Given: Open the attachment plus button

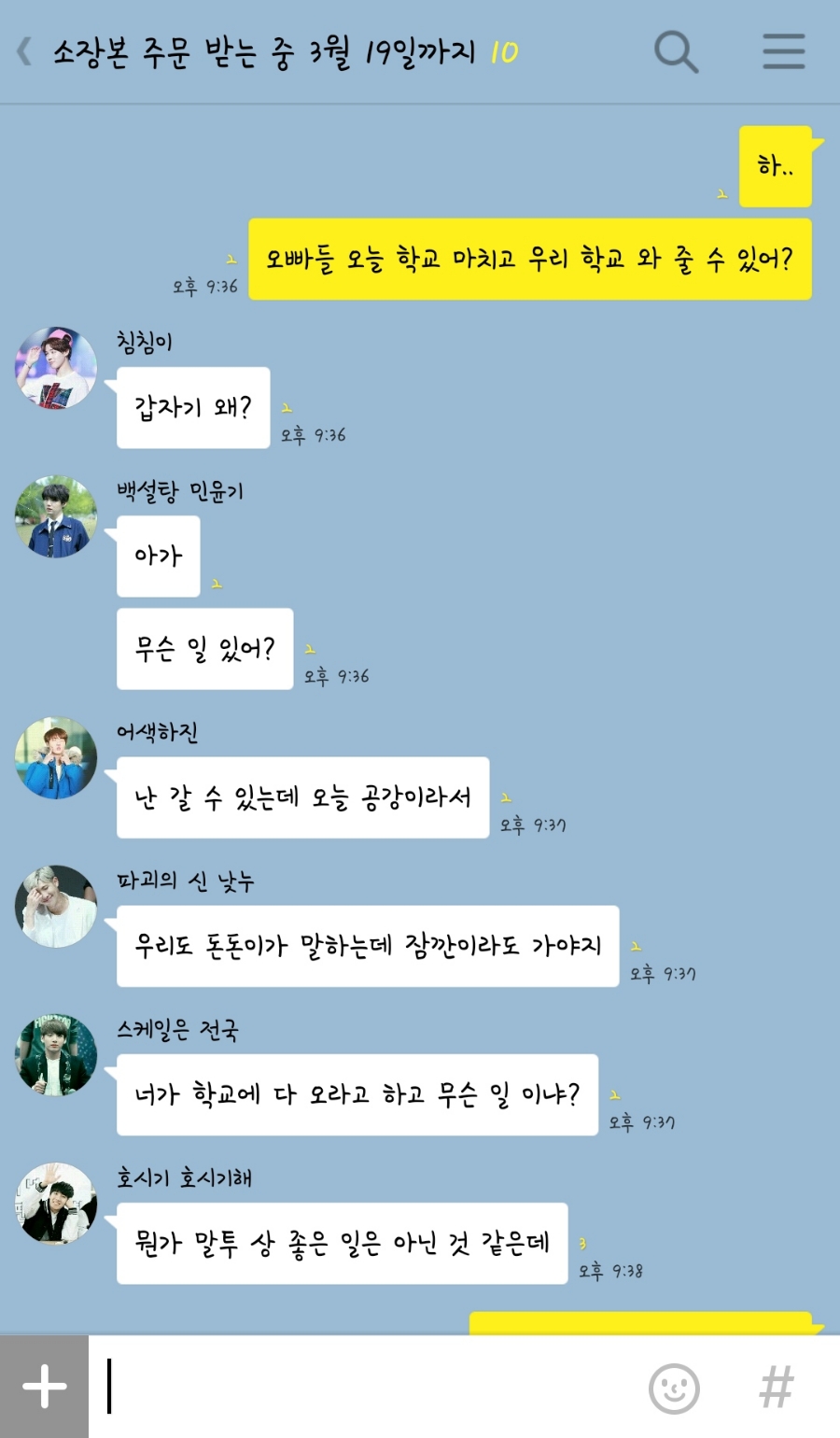Looking at the screenshot, I should (44, 1387).
